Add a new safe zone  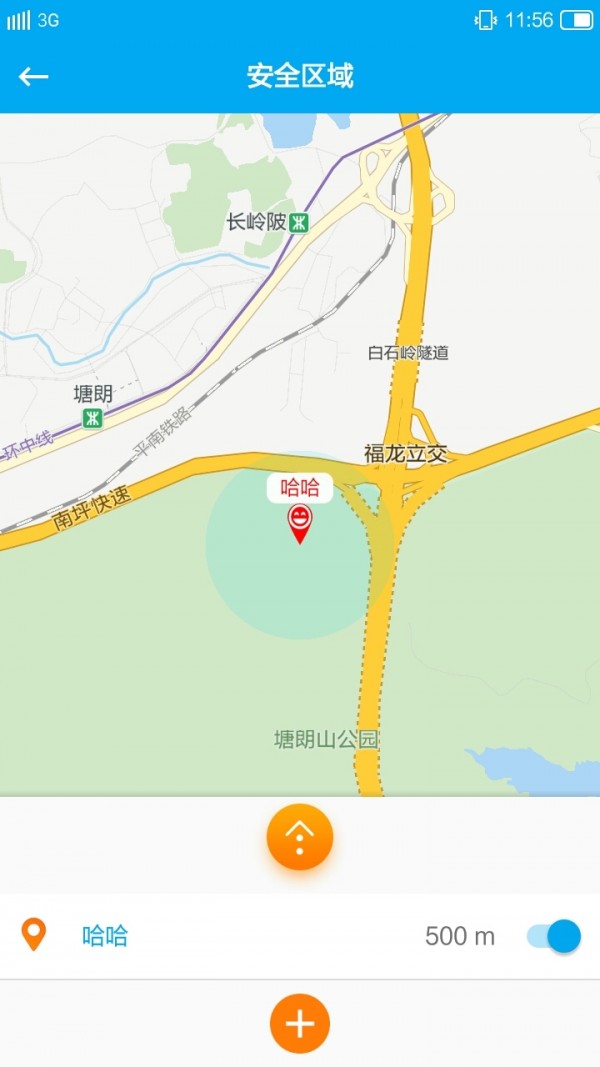[299, 1023]
